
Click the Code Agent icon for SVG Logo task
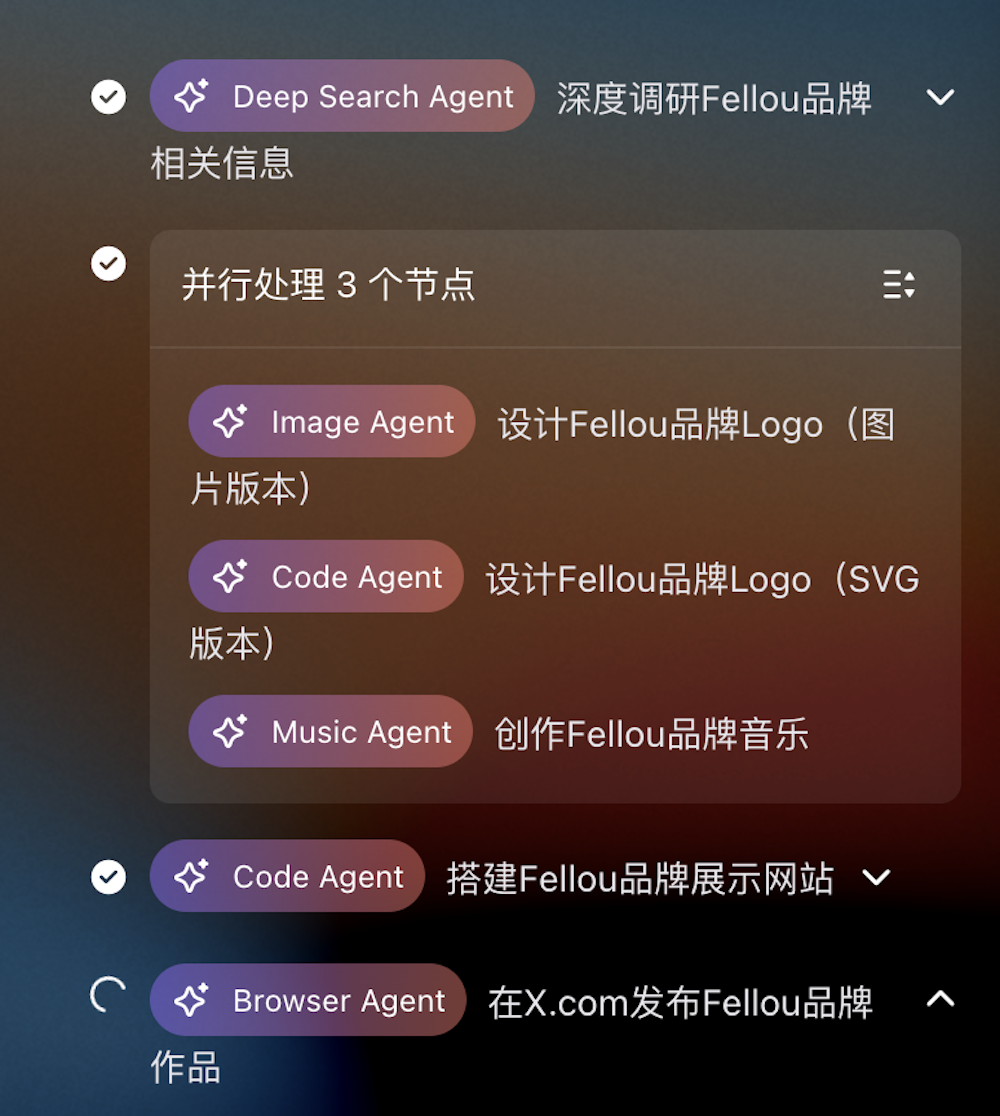click(229, 576)
